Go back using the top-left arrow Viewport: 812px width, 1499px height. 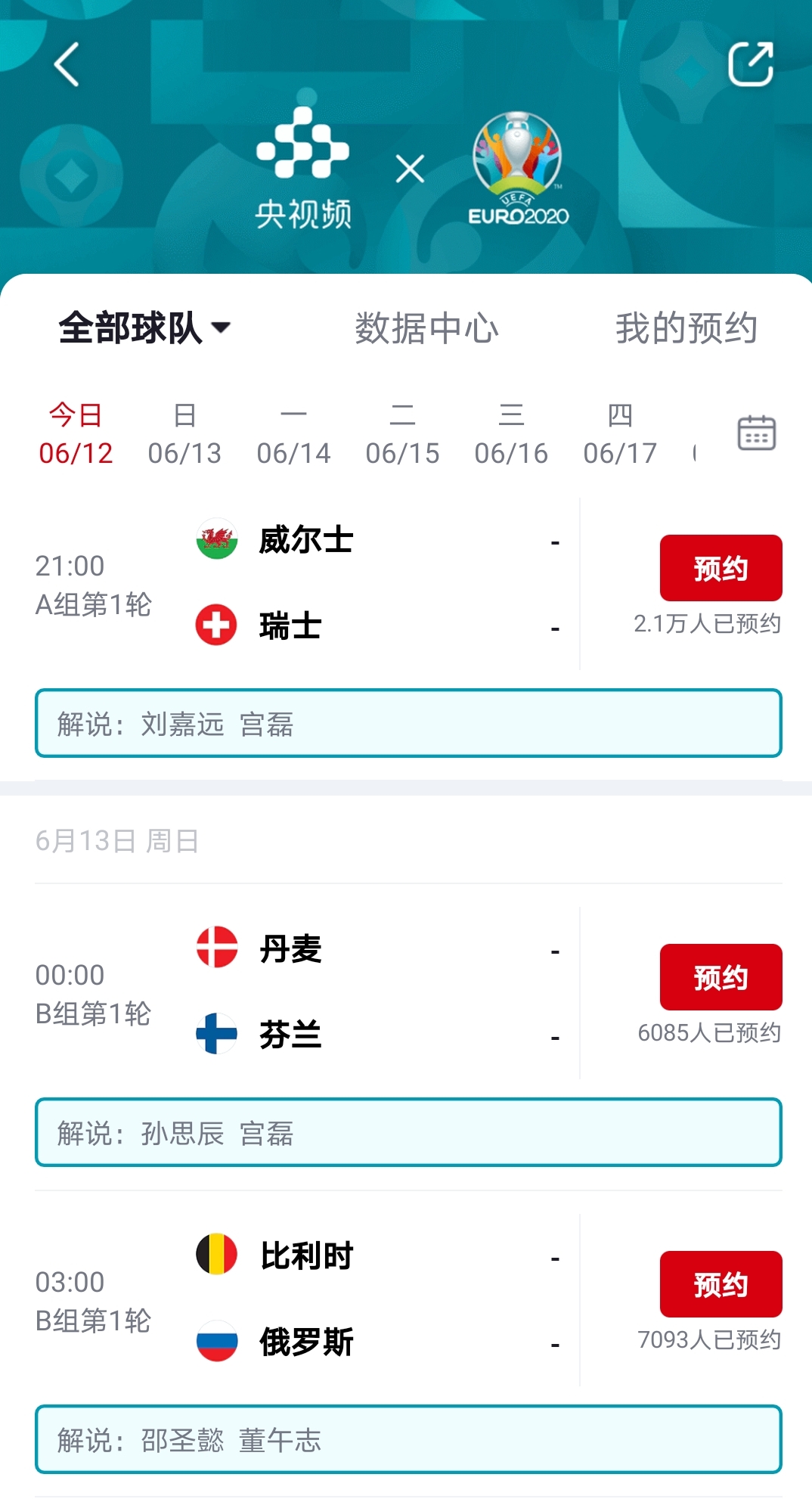67,64
